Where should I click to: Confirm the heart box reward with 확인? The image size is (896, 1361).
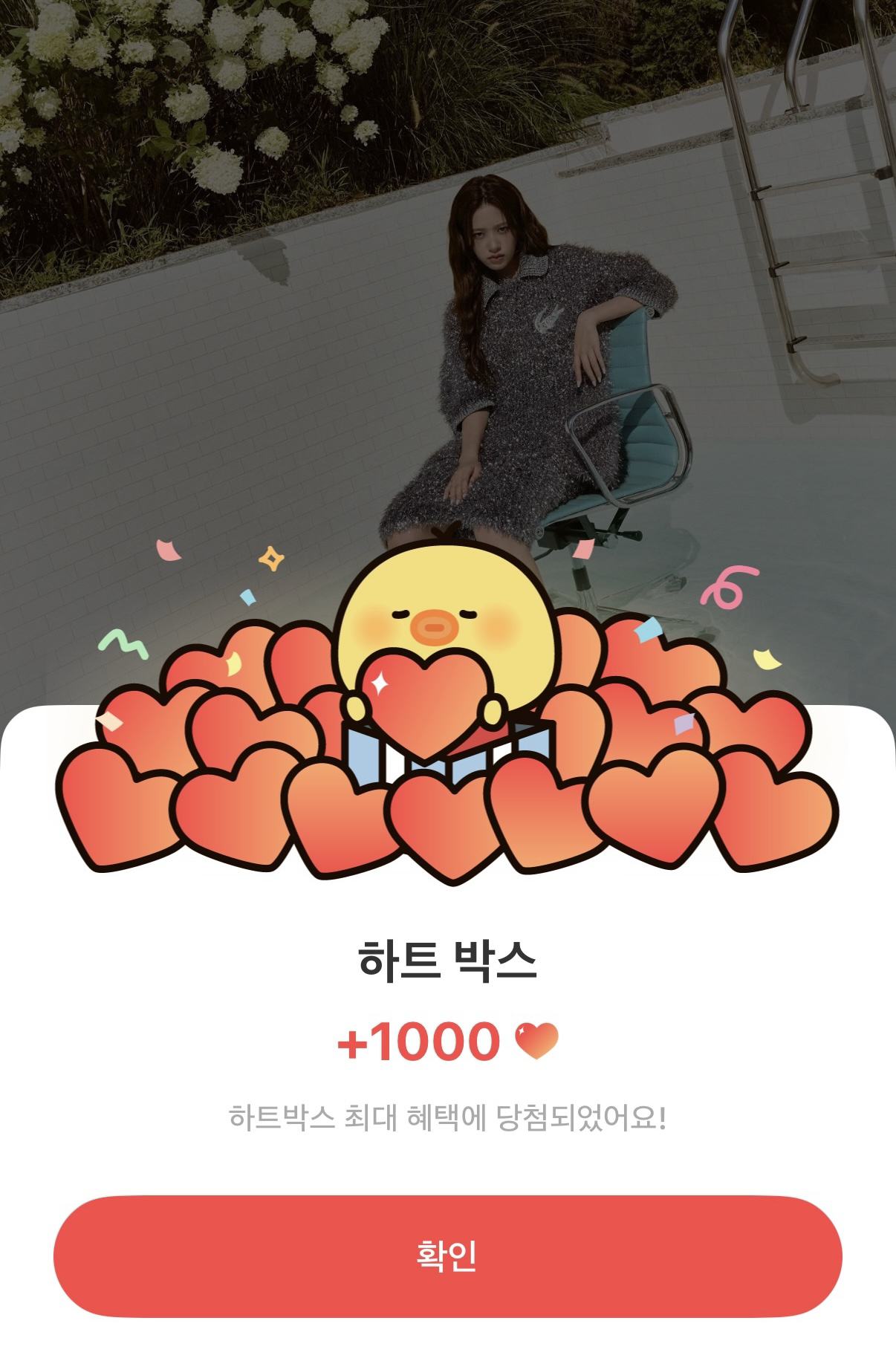[x=447, y=1256]
